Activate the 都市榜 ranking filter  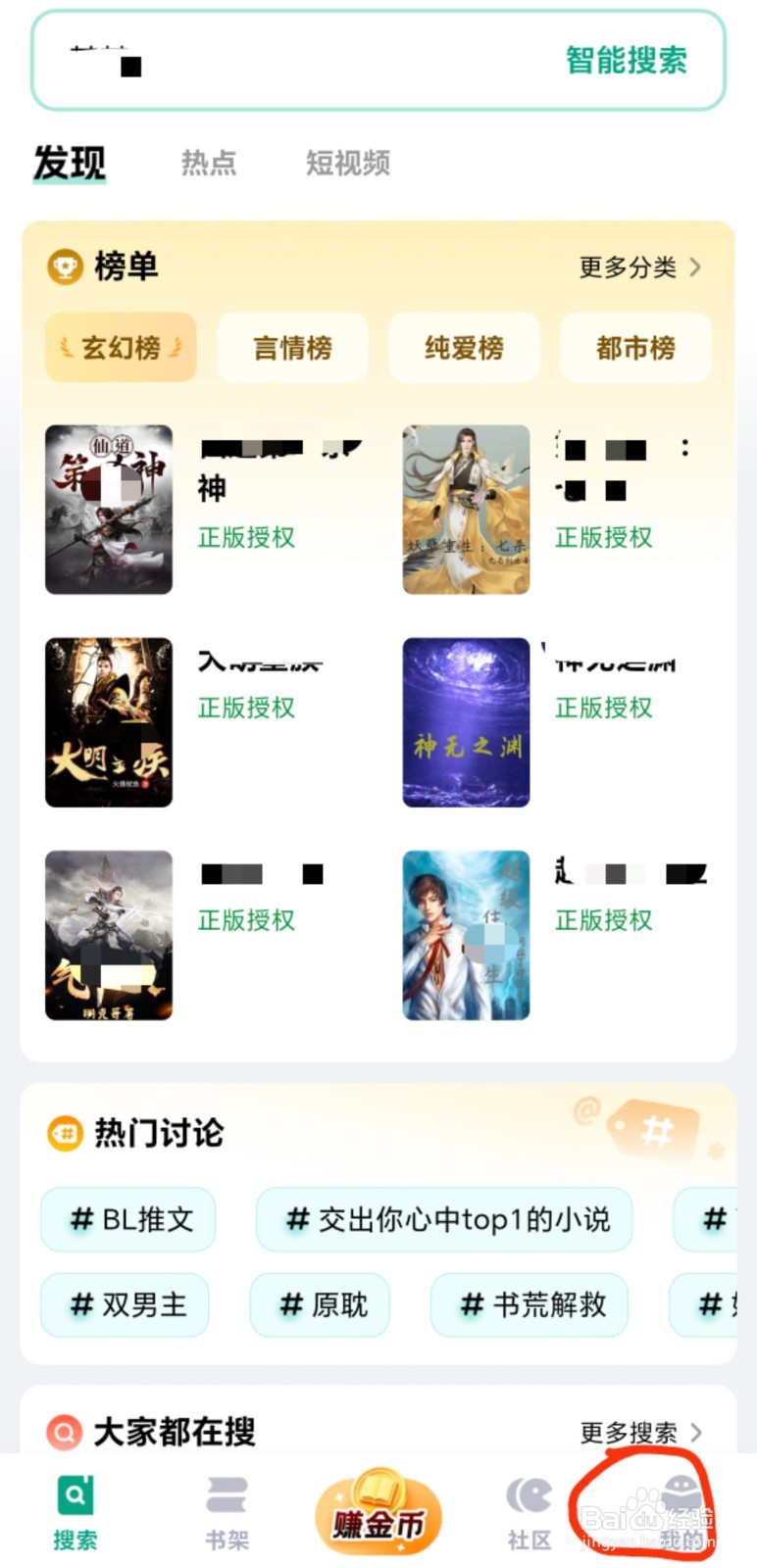(634, 347)
